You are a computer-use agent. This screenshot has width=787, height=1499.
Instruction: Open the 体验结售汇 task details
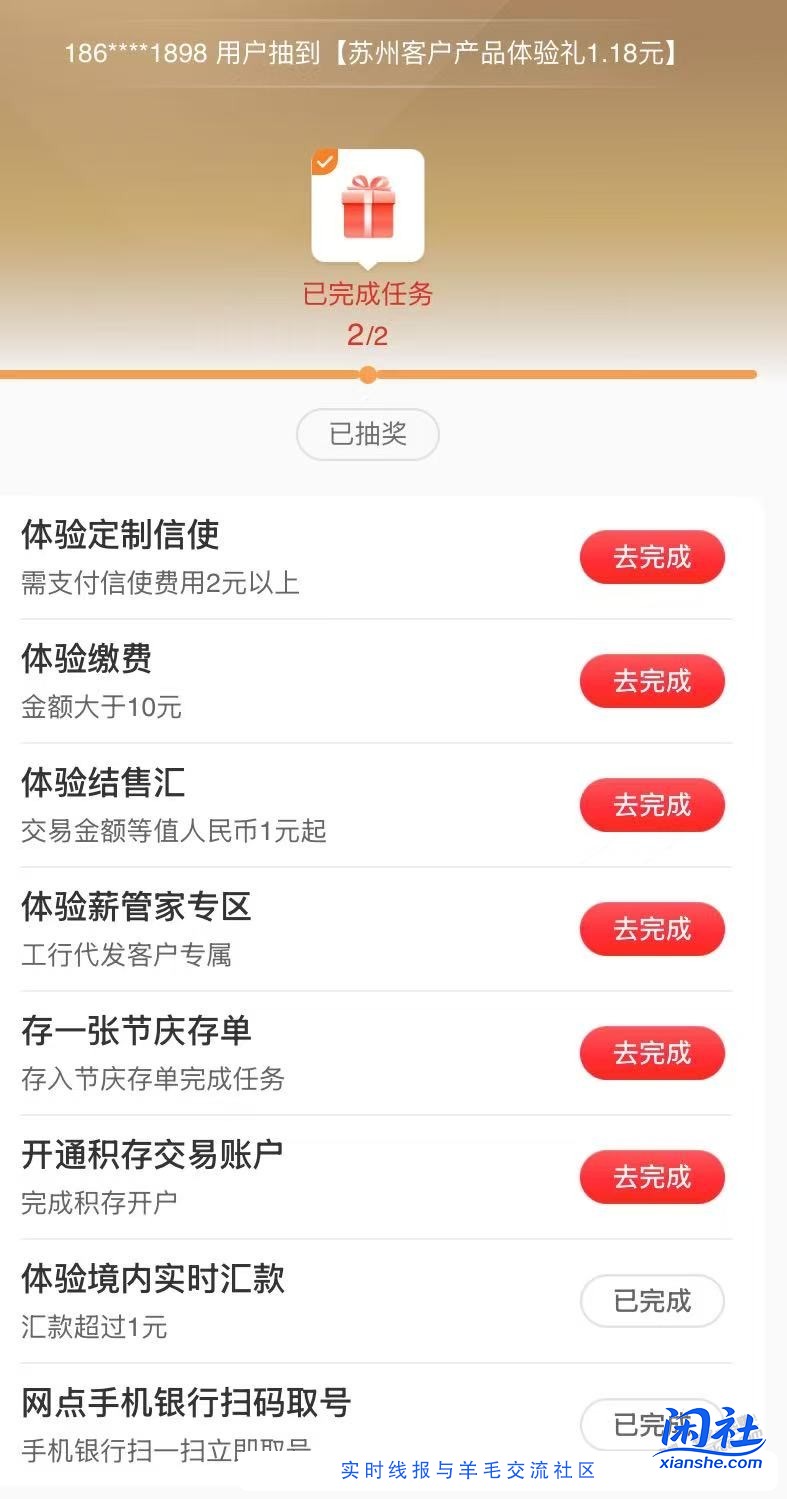[103, 784]
